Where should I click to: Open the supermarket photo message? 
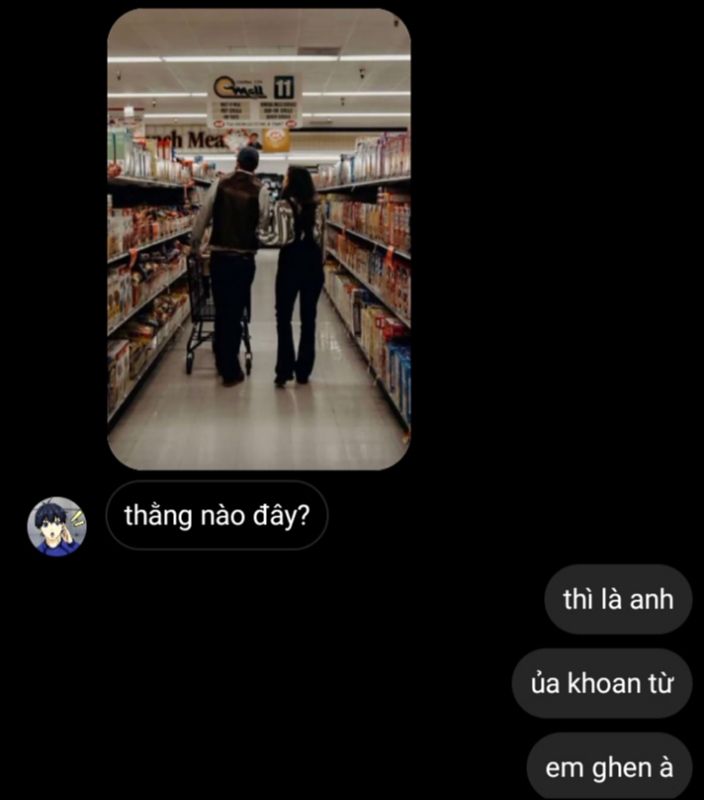[x=258, y=240]
